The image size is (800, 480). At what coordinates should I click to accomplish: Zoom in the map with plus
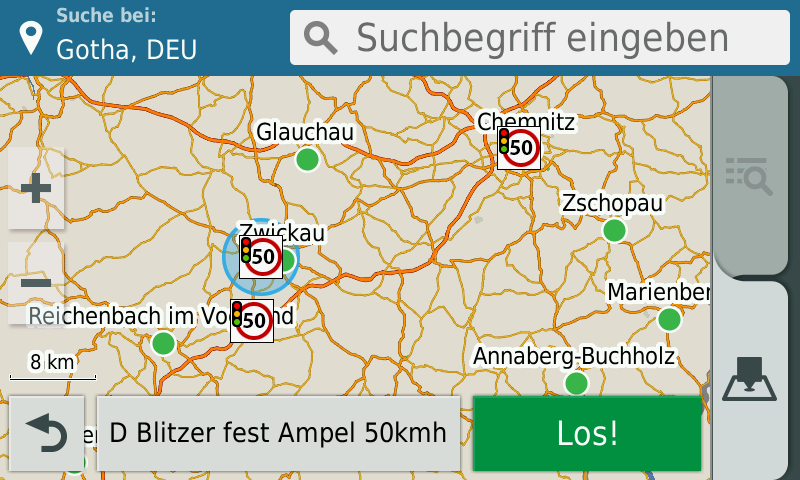tap(36, 188)
